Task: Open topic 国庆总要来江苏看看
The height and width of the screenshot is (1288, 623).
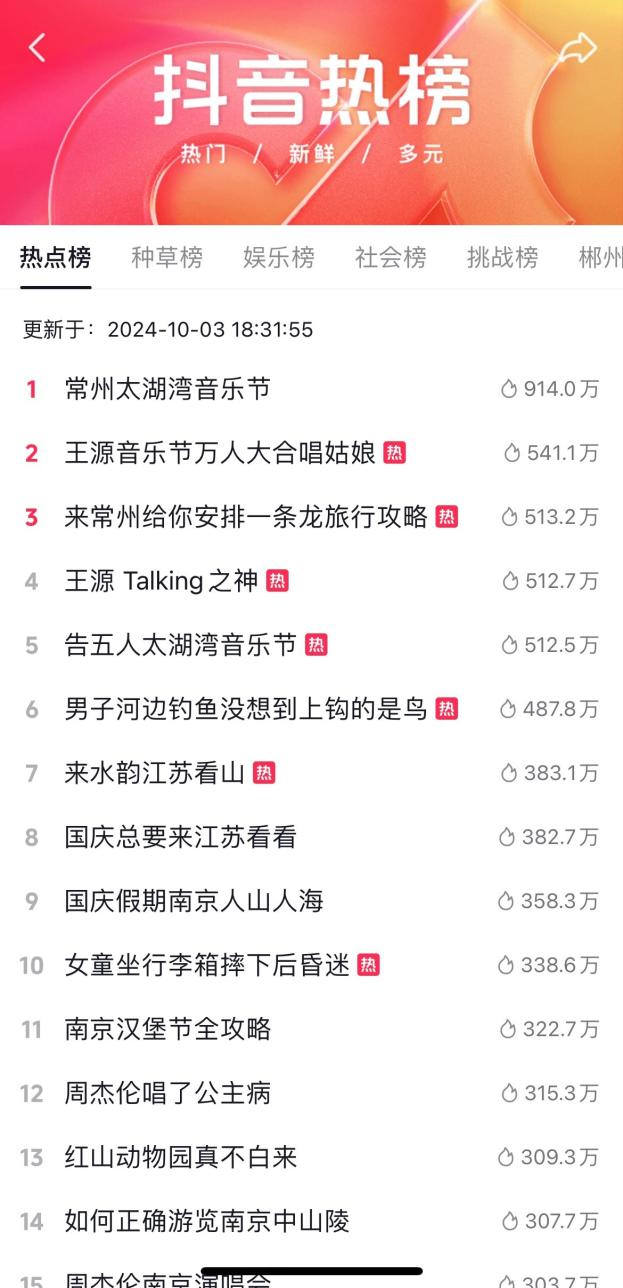Action: point(181,837)
